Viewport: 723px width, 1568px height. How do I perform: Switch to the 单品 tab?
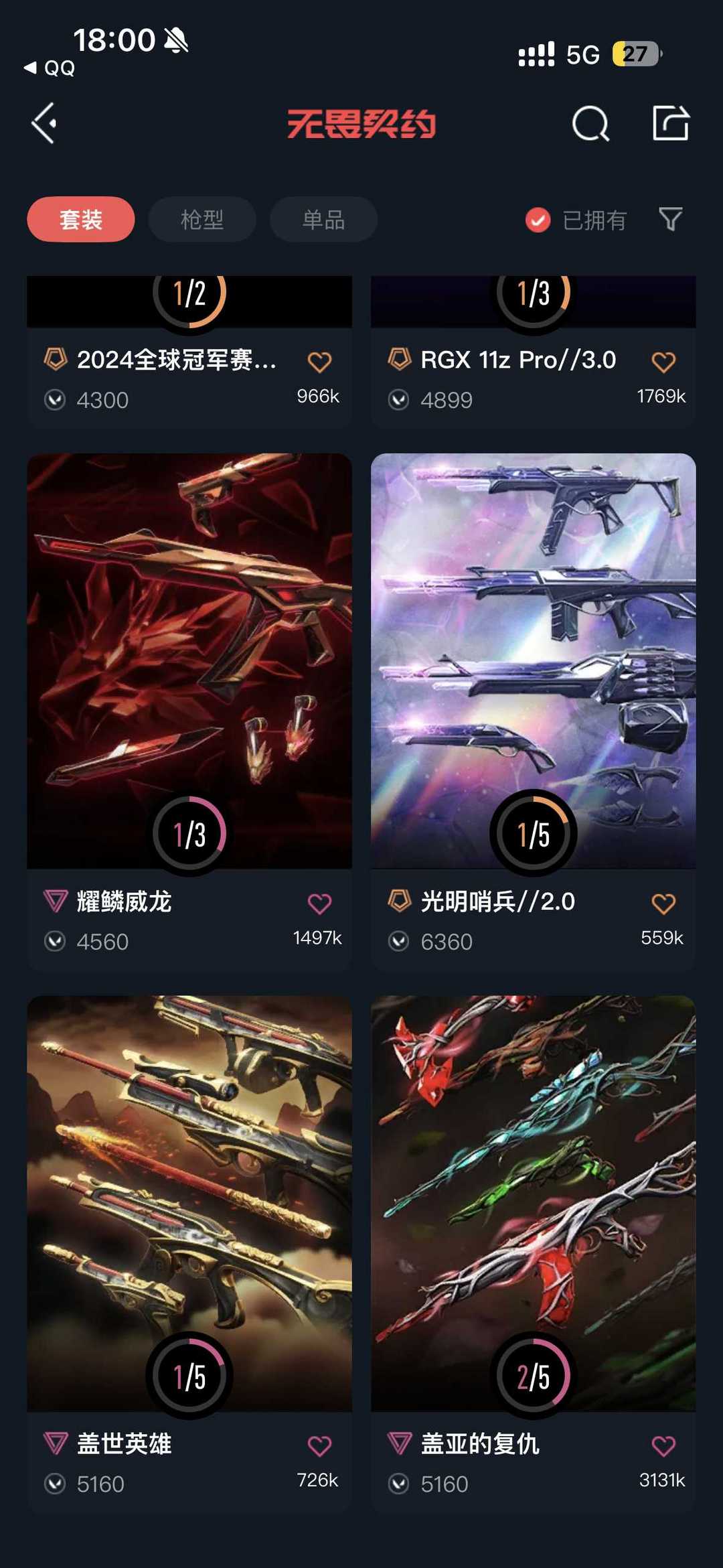323,219
